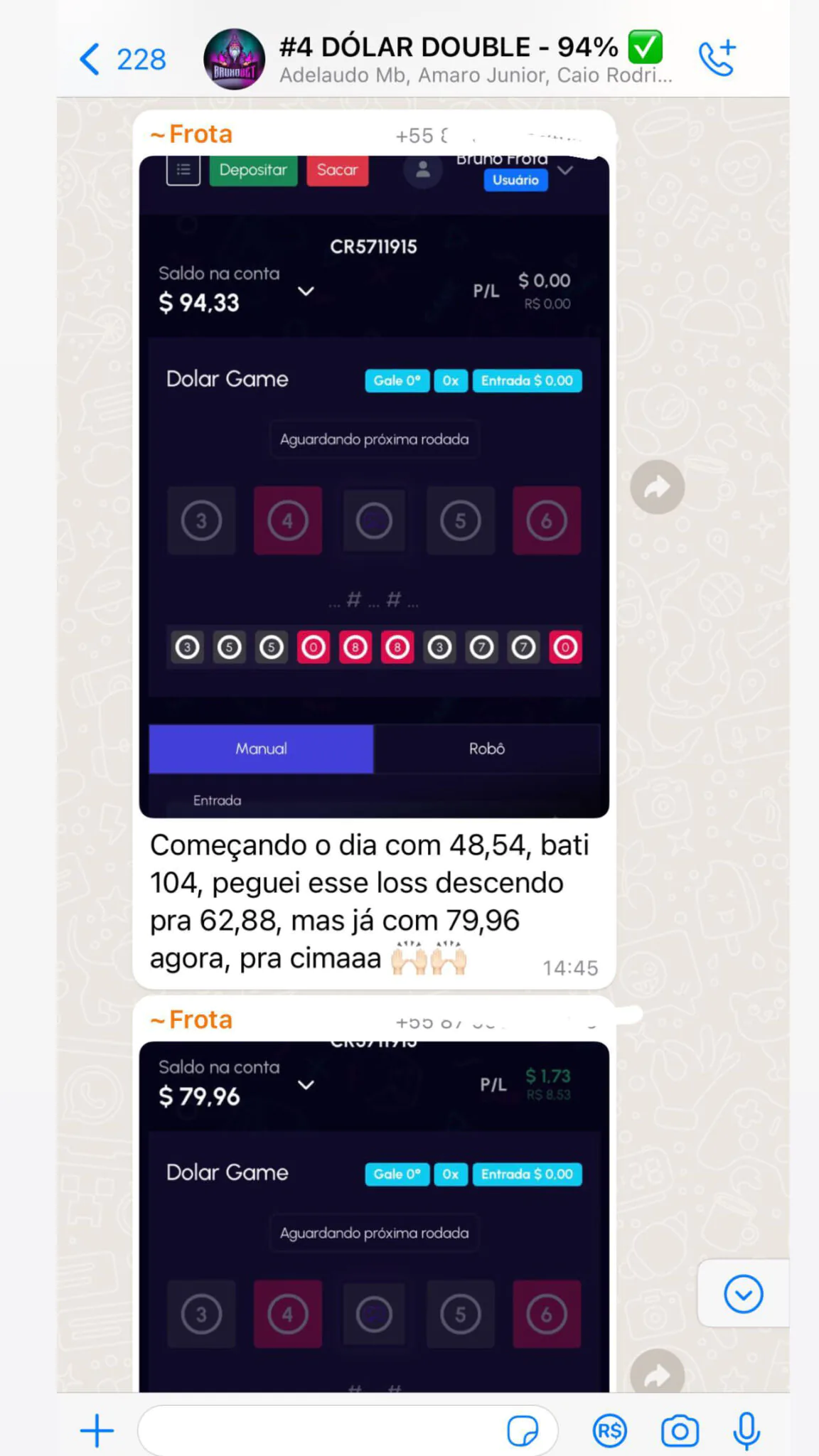View the group's profile picture
Viewport: 819px width, 1456px height.
click(x=234, y=60)
